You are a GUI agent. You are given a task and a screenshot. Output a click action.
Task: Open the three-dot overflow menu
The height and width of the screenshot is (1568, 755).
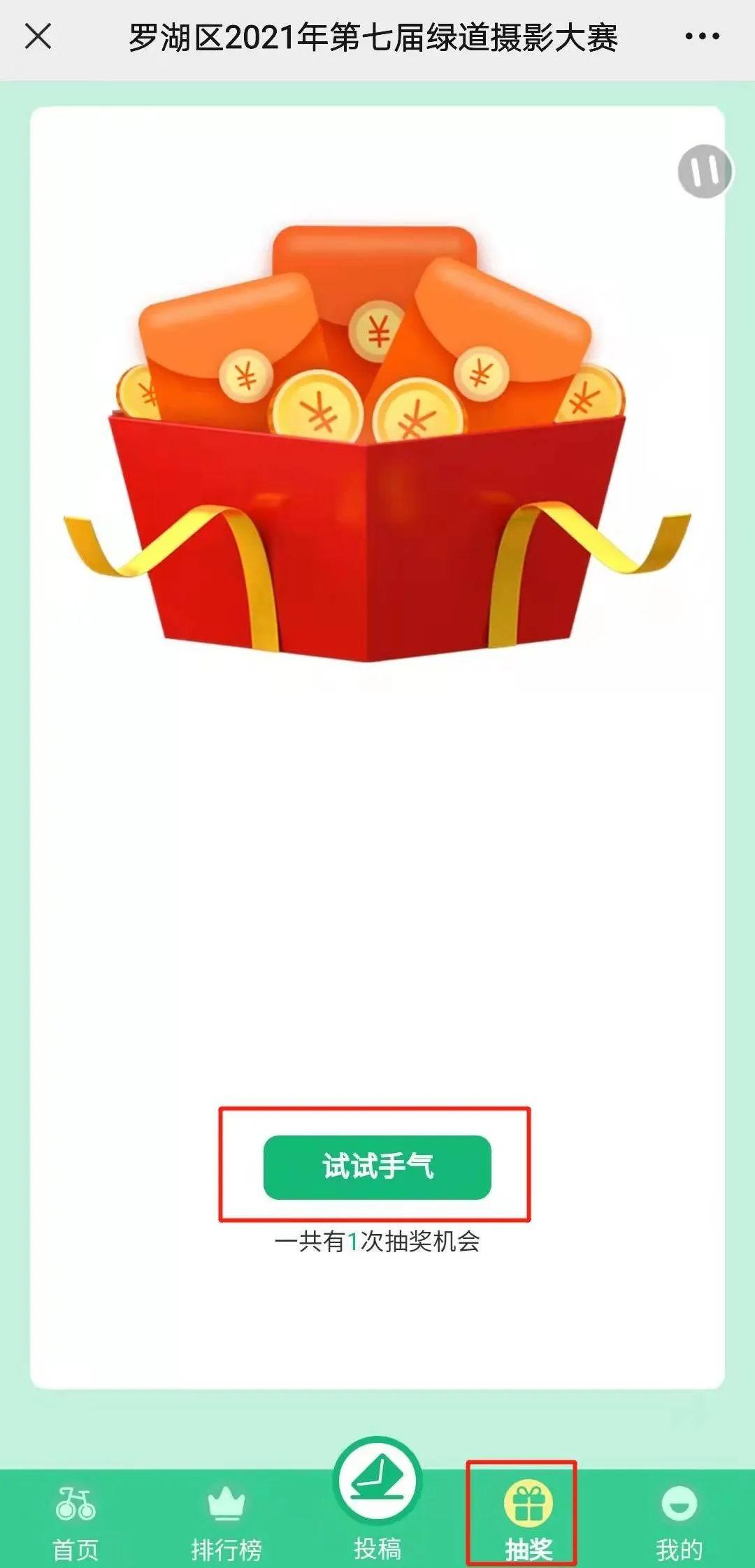702,36
